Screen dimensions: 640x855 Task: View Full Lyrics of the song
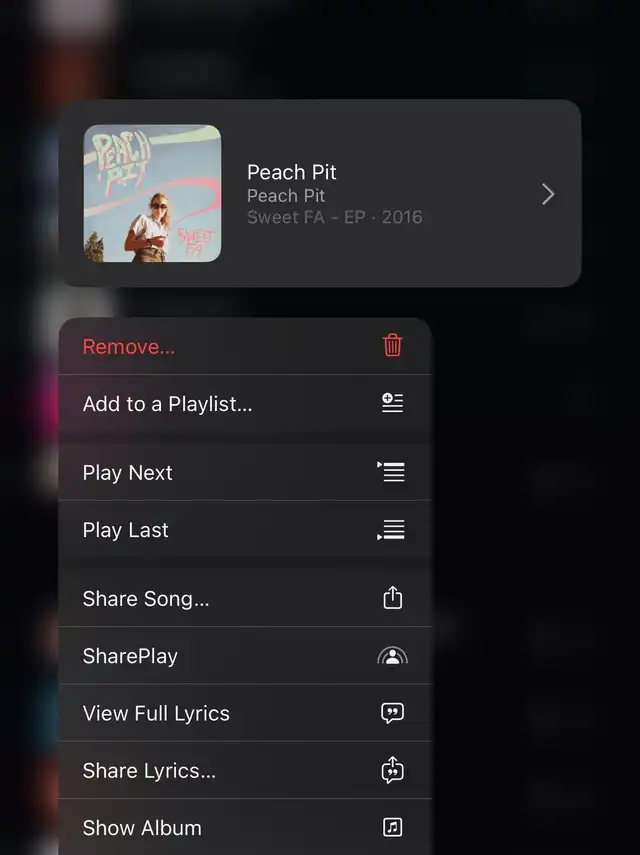coord(245,713)
